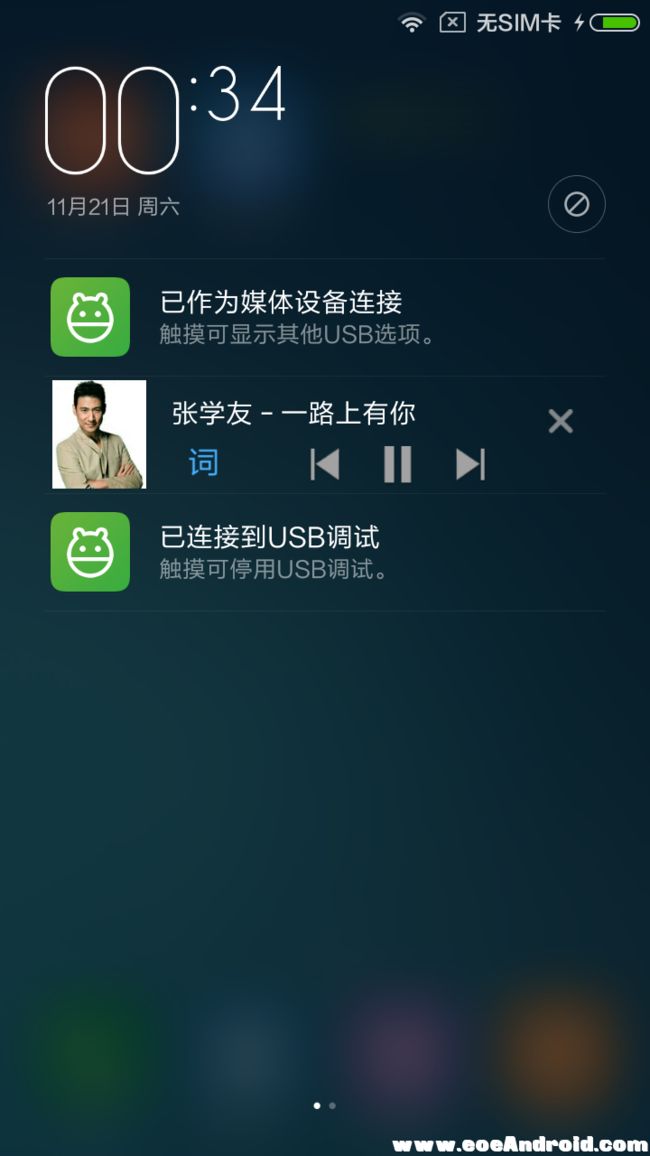Go back to the previous track

click(x=325, y=464)
